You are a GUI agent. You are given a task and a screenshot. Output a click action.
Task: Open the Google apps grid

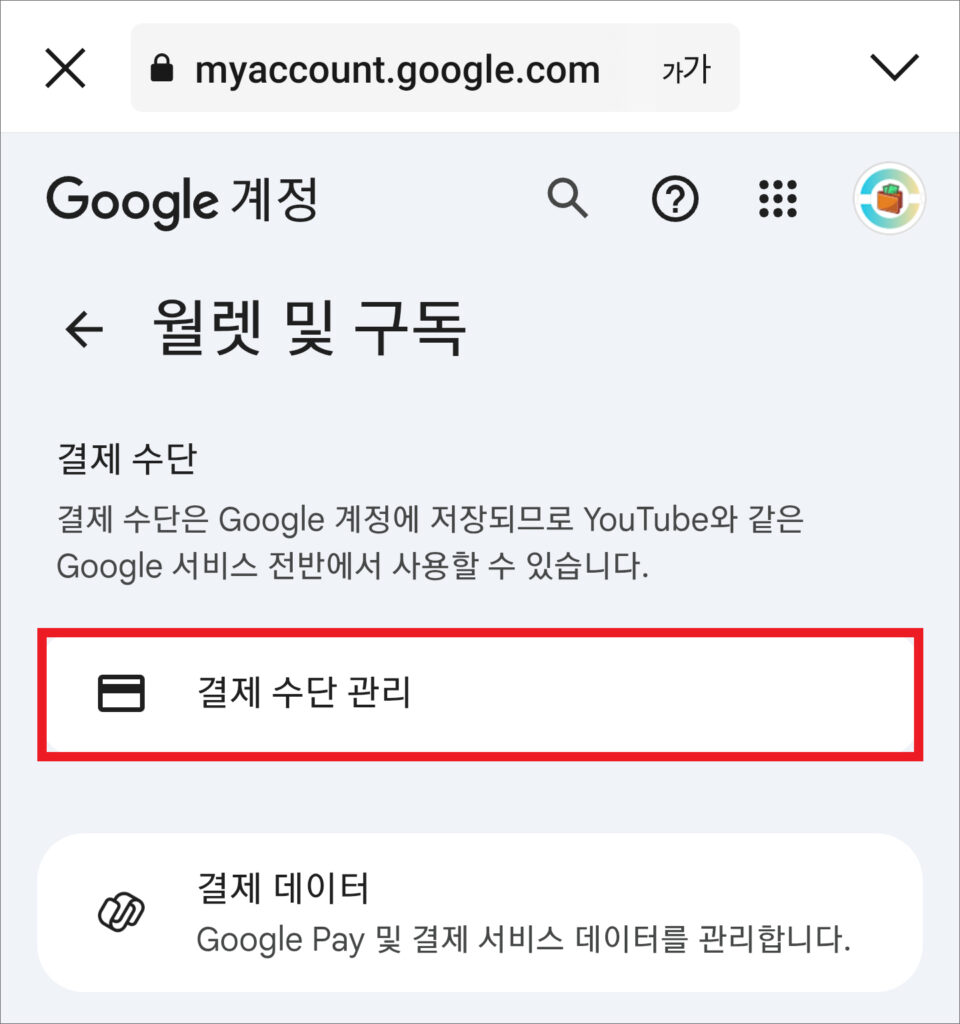point(778,200)
